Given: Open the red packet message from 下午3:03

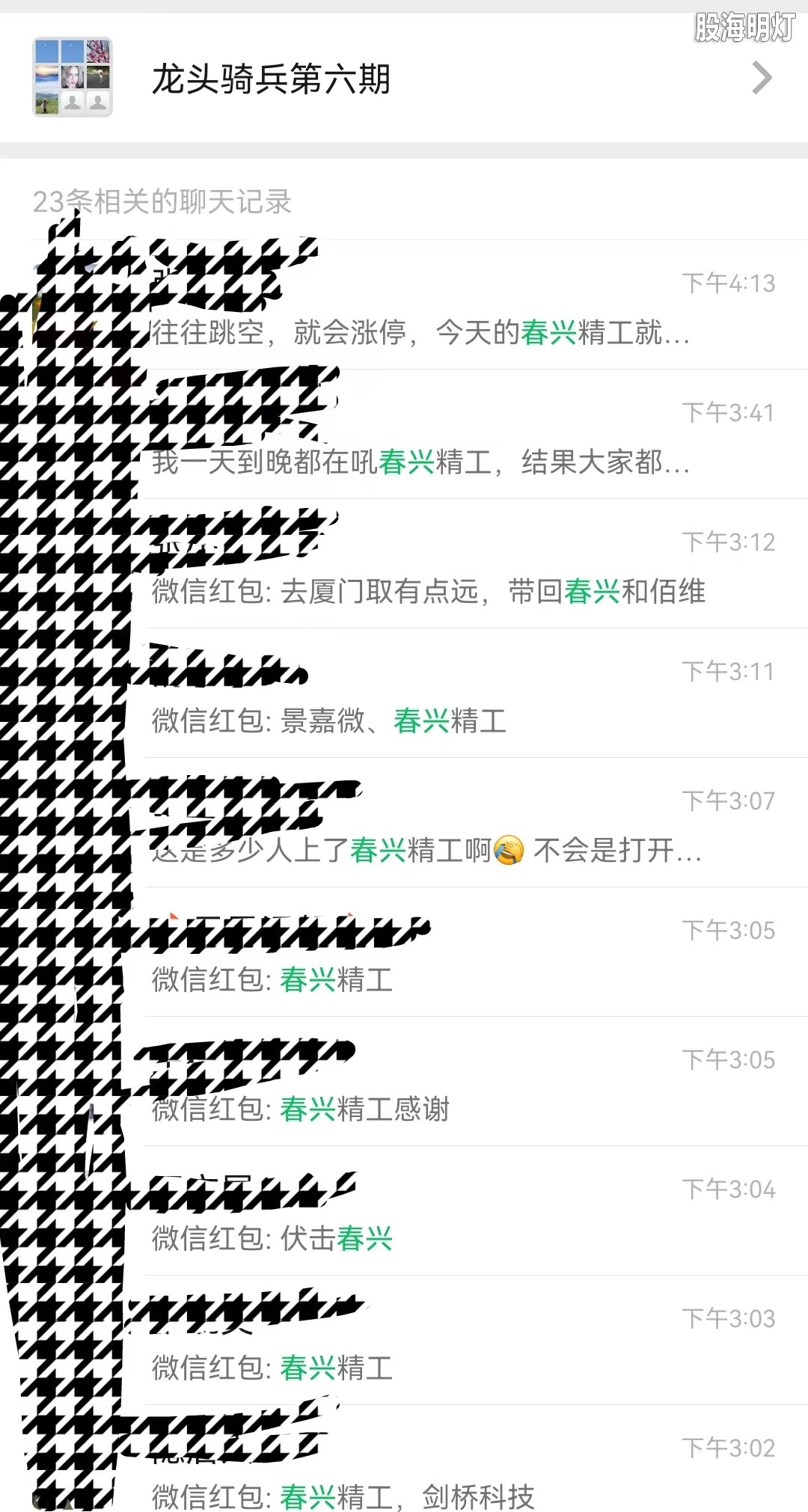Looking at the screenshot, I should tap(464, 1343).
